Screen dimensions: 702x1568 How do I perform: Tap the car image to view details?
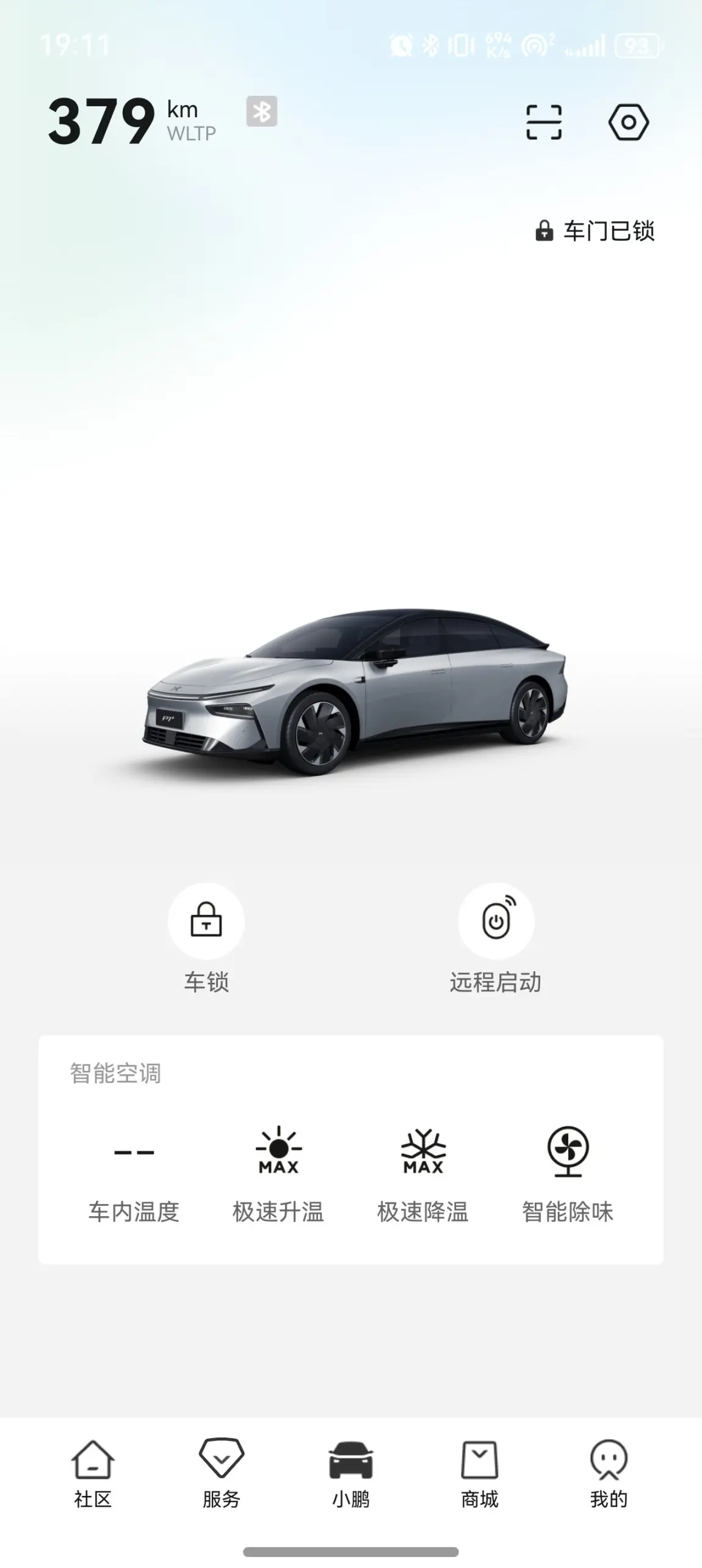pyautogui.click(x=356, y=691)
